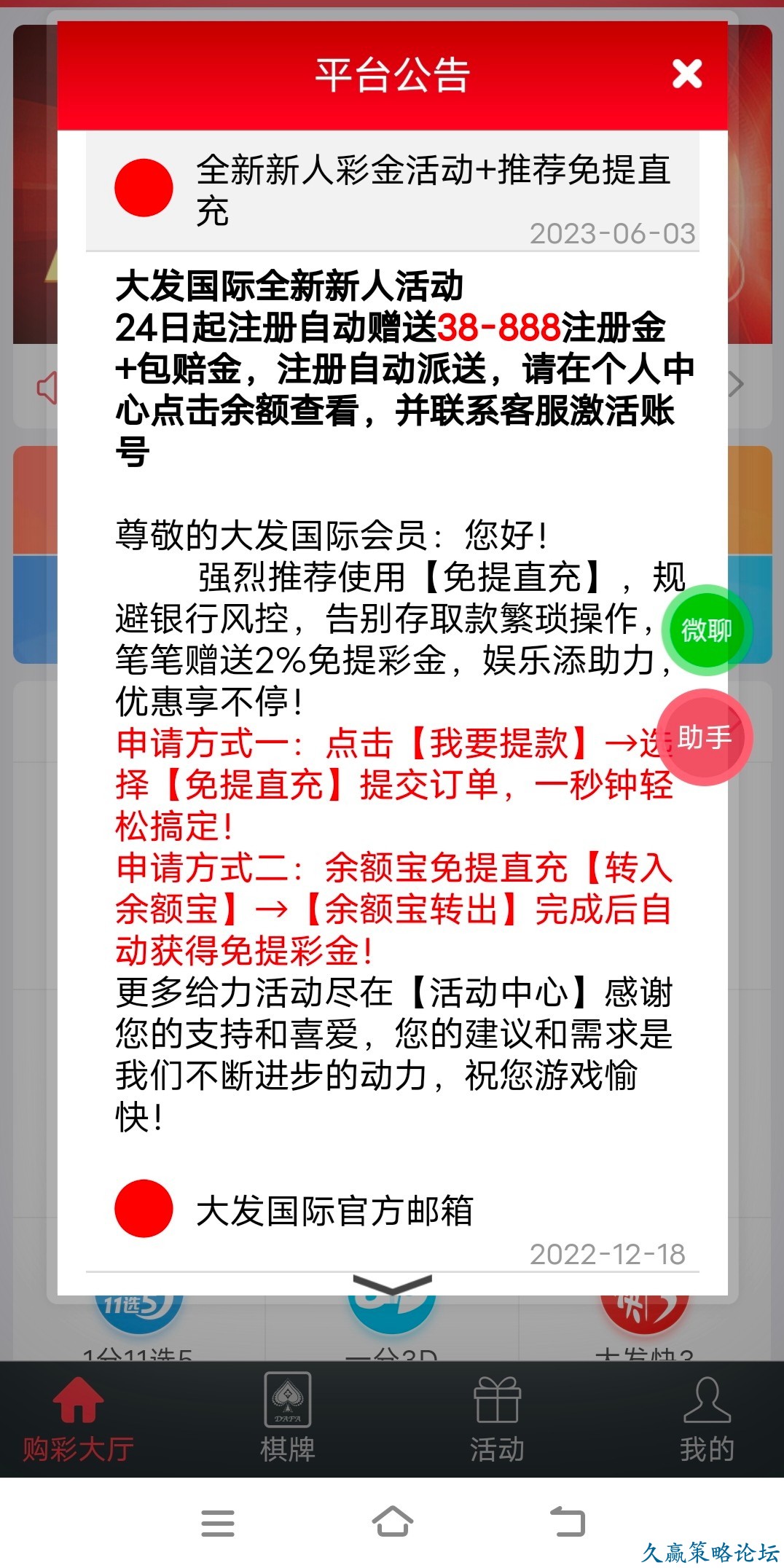
Task: Open the 助手 floating assistant button
Action: [705, 737]
